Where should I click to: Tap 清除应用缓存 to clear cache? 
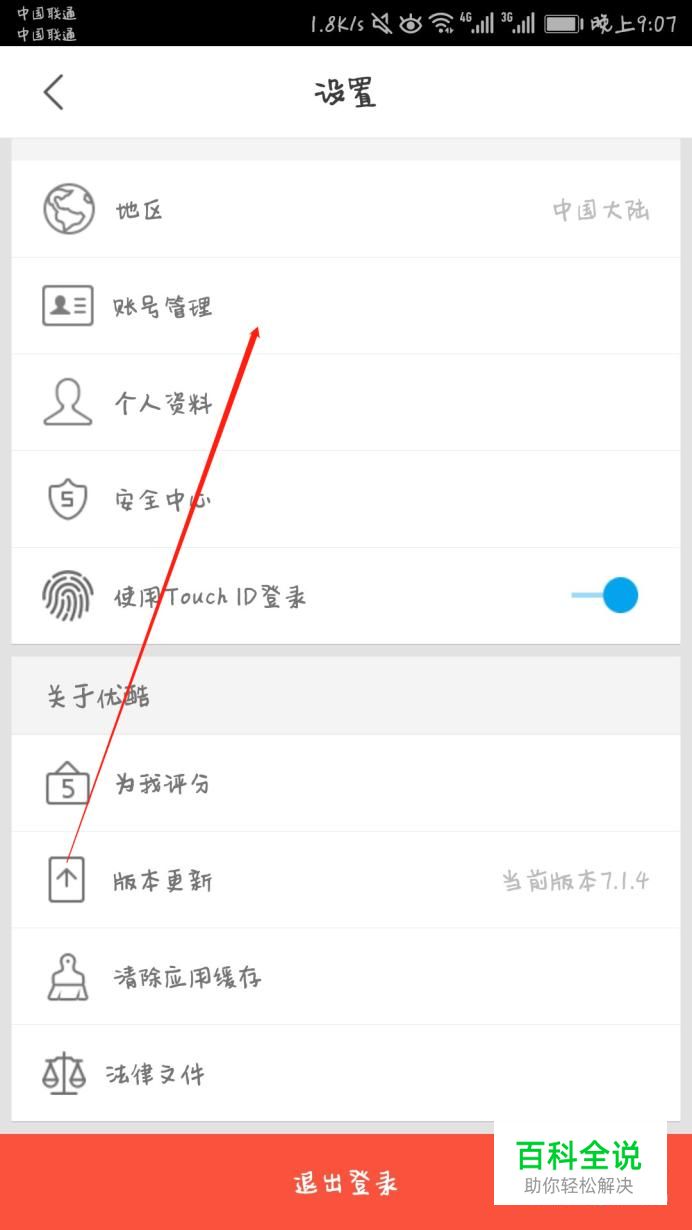(346, 977)
